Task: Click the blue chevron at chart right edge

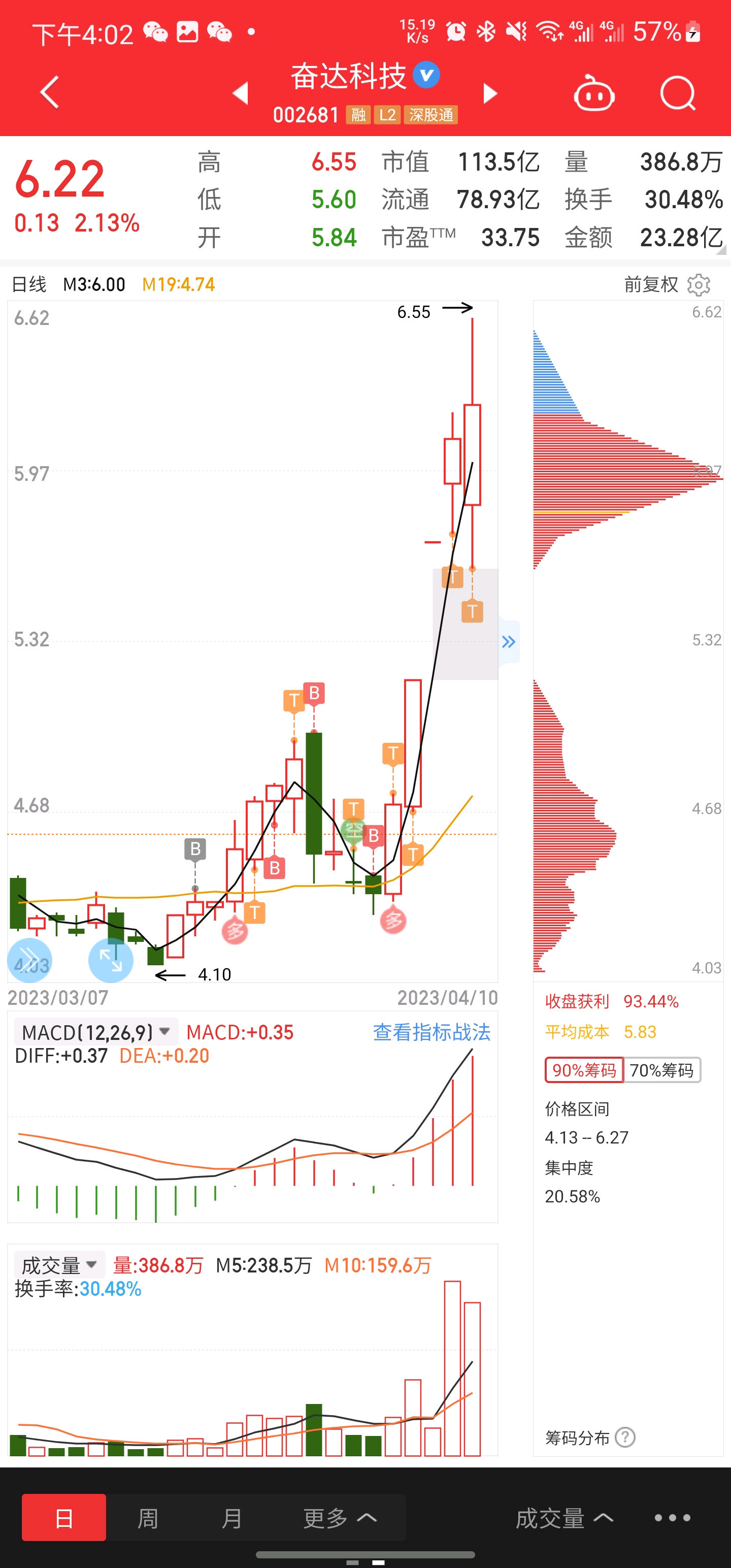Action: [509, 641]
